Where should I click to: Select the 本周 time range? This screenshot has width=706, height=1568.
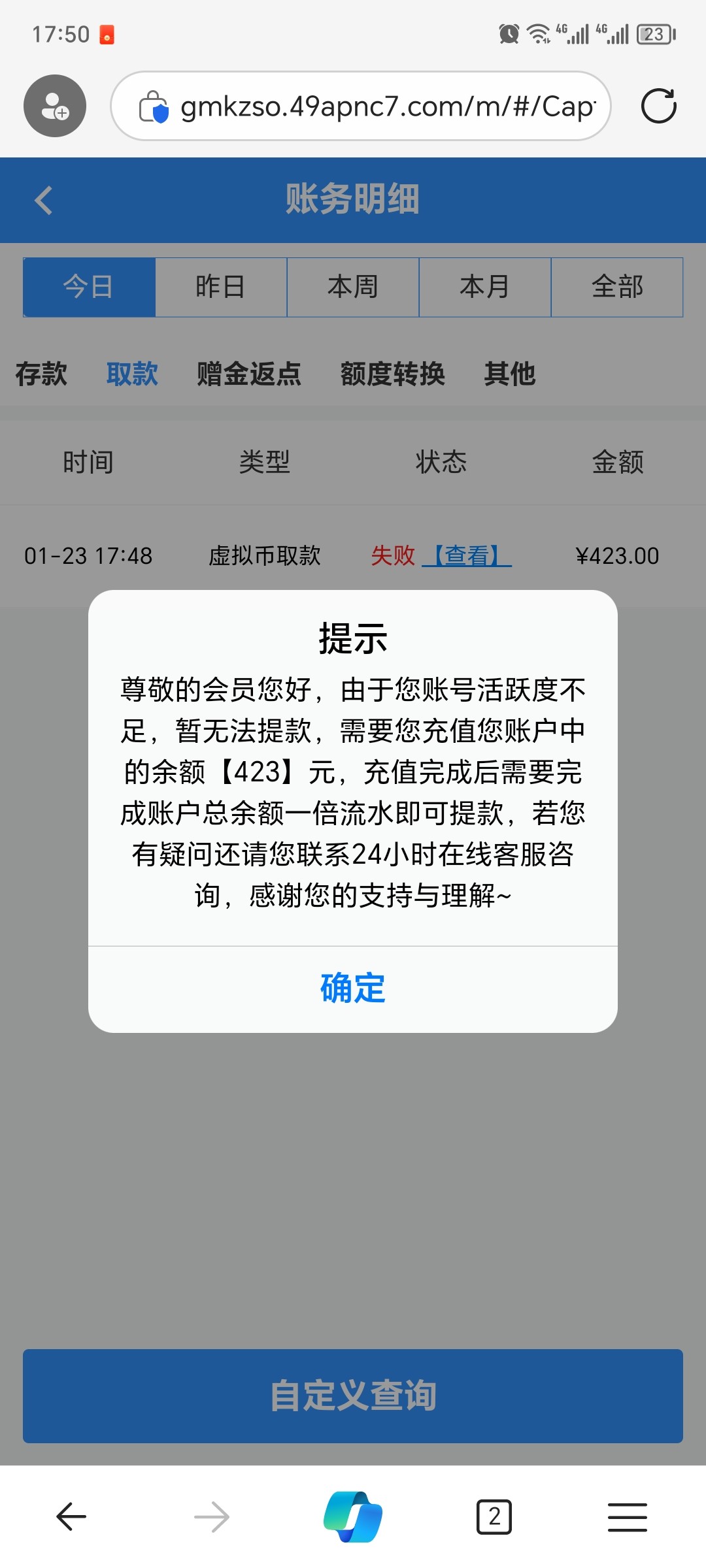pos(353,287)
